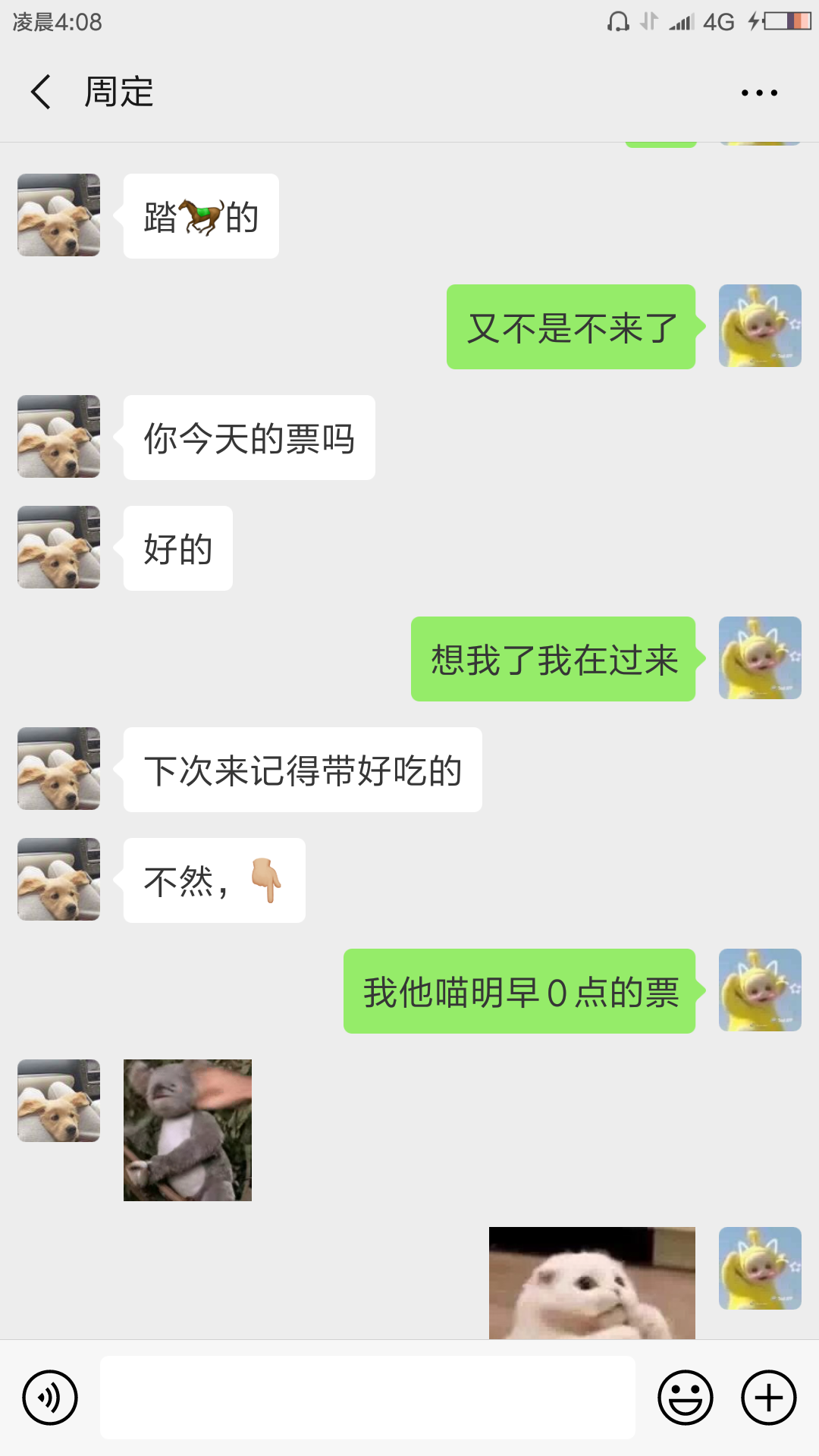Tap the yellow avatar next to 又不是不来了
The width and height of the screenshot is (819, 1456).
click(x=760, y=326)
